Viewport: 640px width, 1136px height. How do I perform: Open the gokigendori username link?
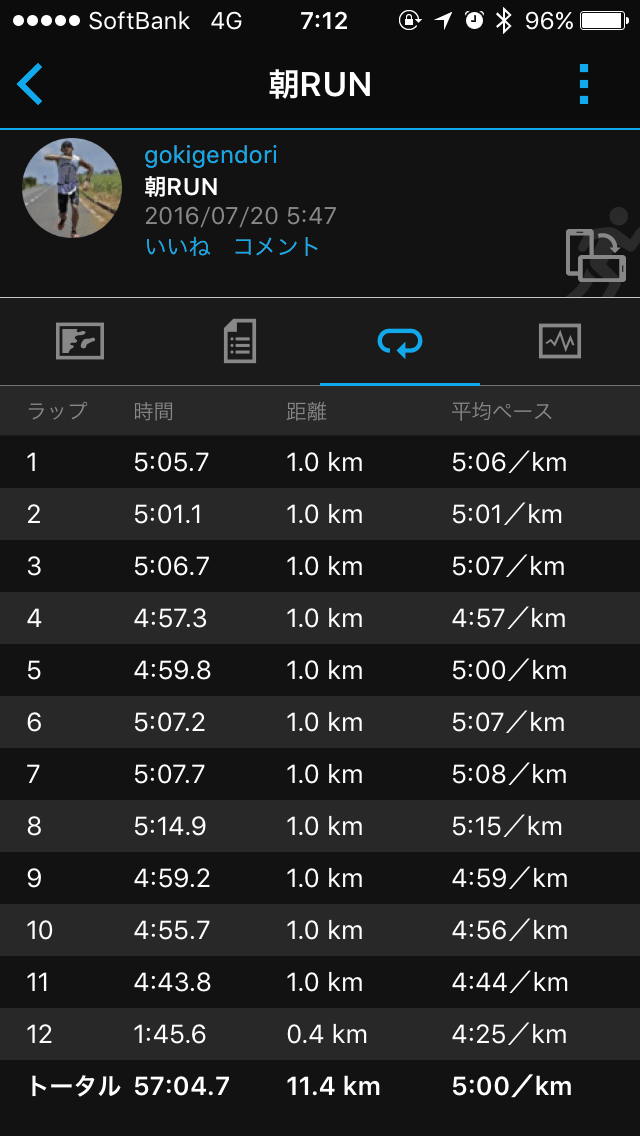point(211,155)
